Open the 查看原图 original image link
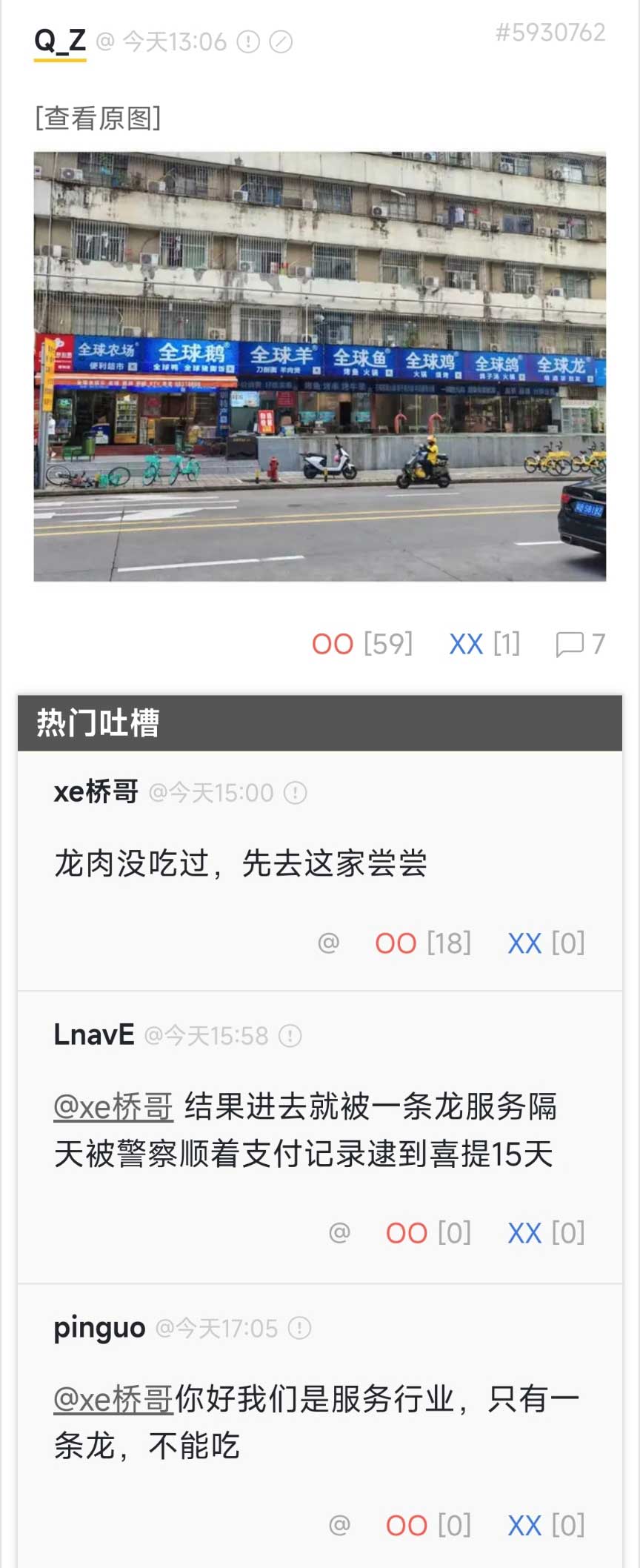This screenshot has height=1568, width=640. click(98, 118)
